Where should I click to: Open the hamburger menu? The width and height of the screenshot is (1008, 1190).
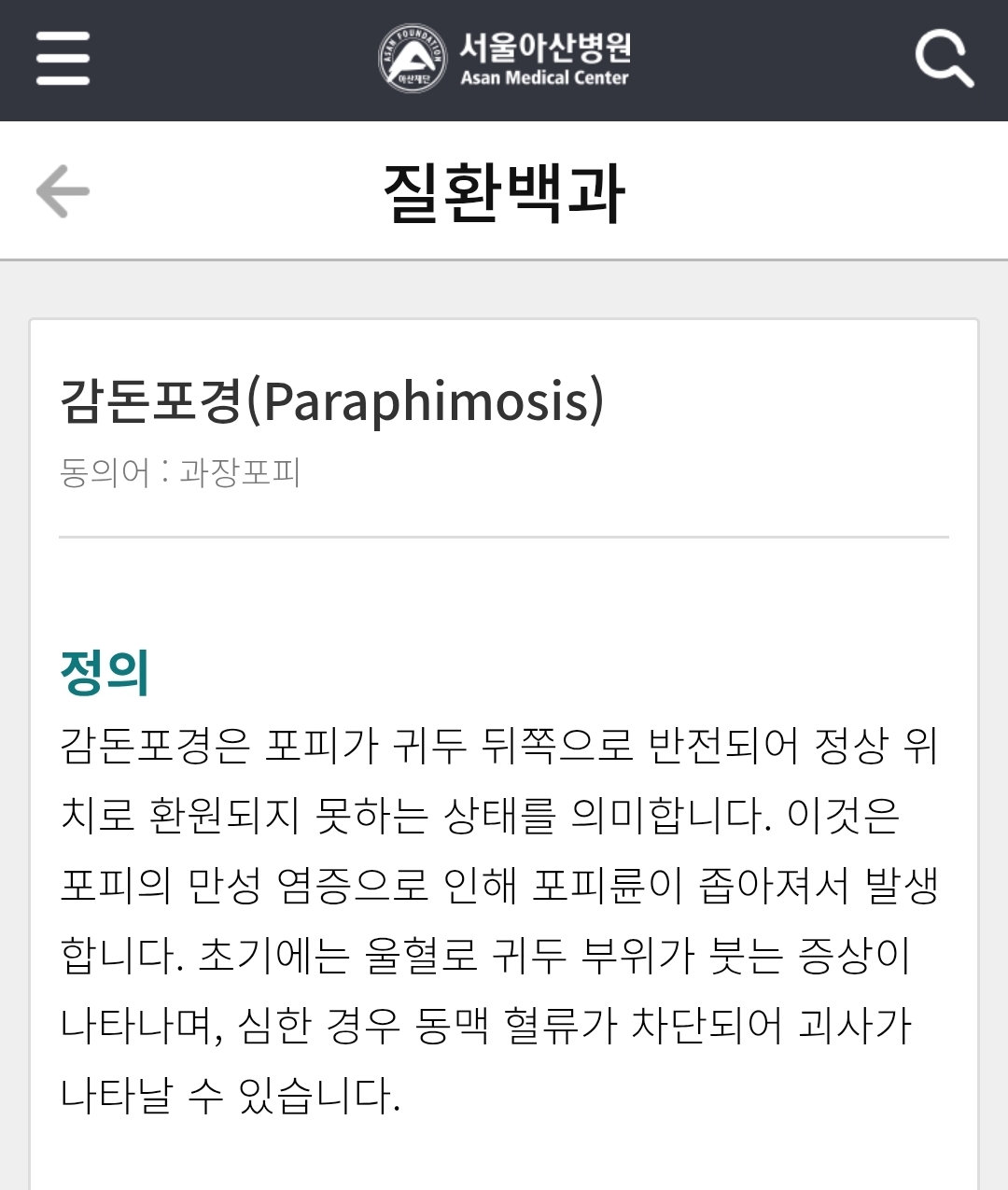63,59
